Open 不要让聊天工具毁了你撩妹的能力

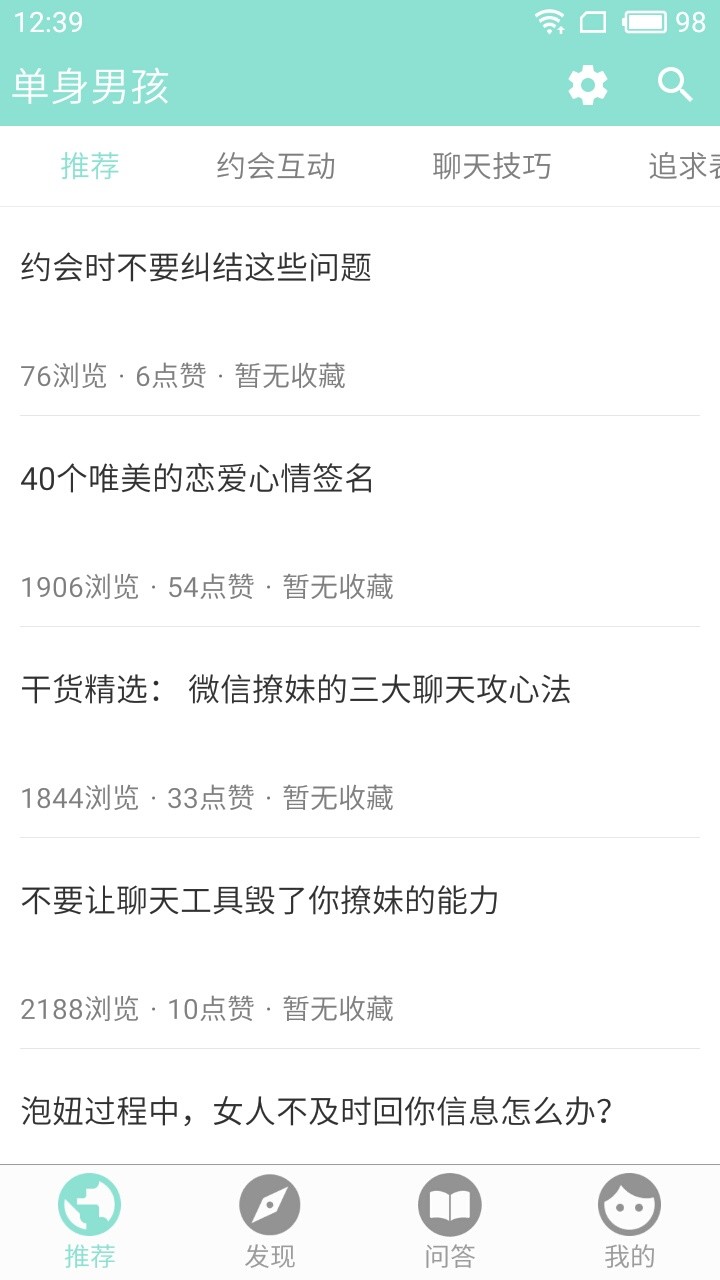click(260, 901)
